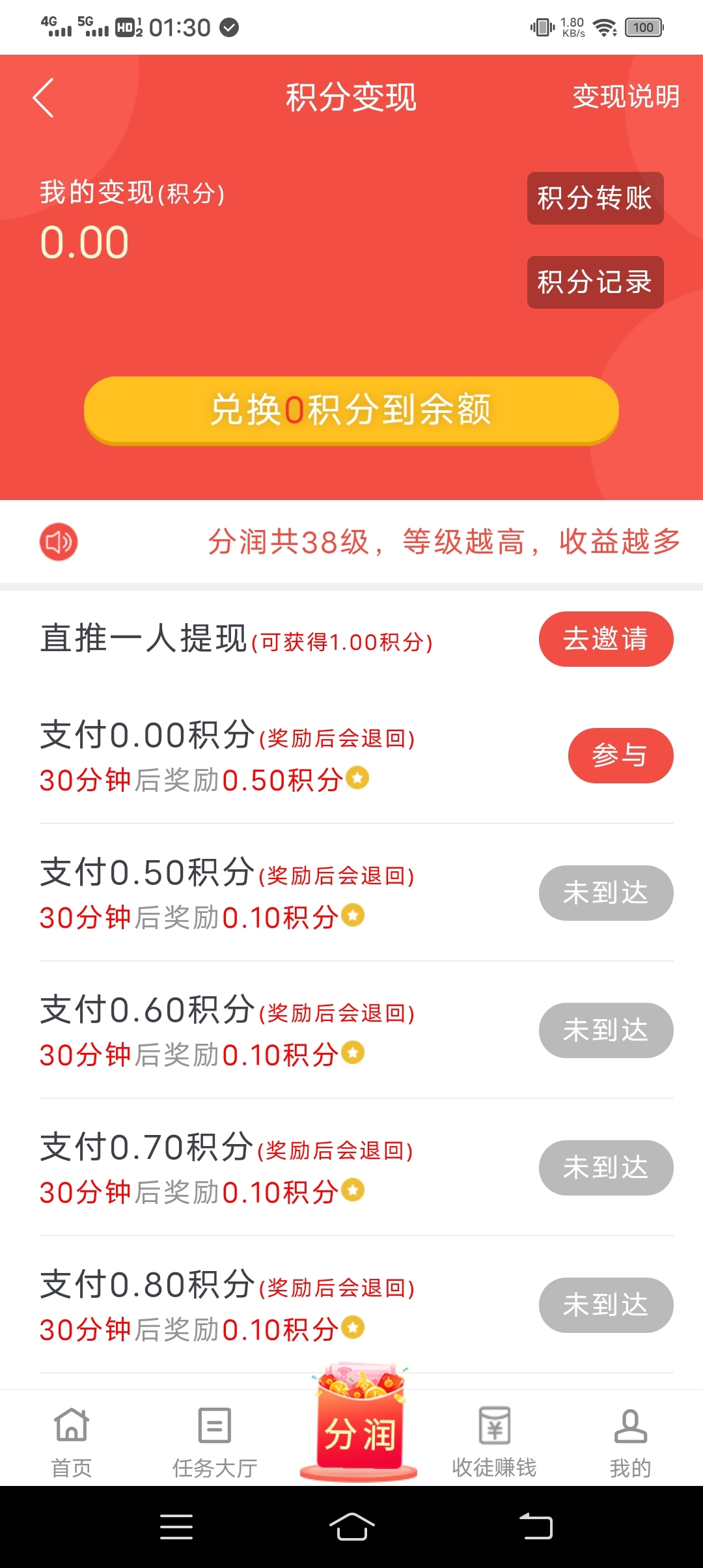
Task: Tap the 任务大厅 task hall icon
Action: click(x=213, y=1425)
